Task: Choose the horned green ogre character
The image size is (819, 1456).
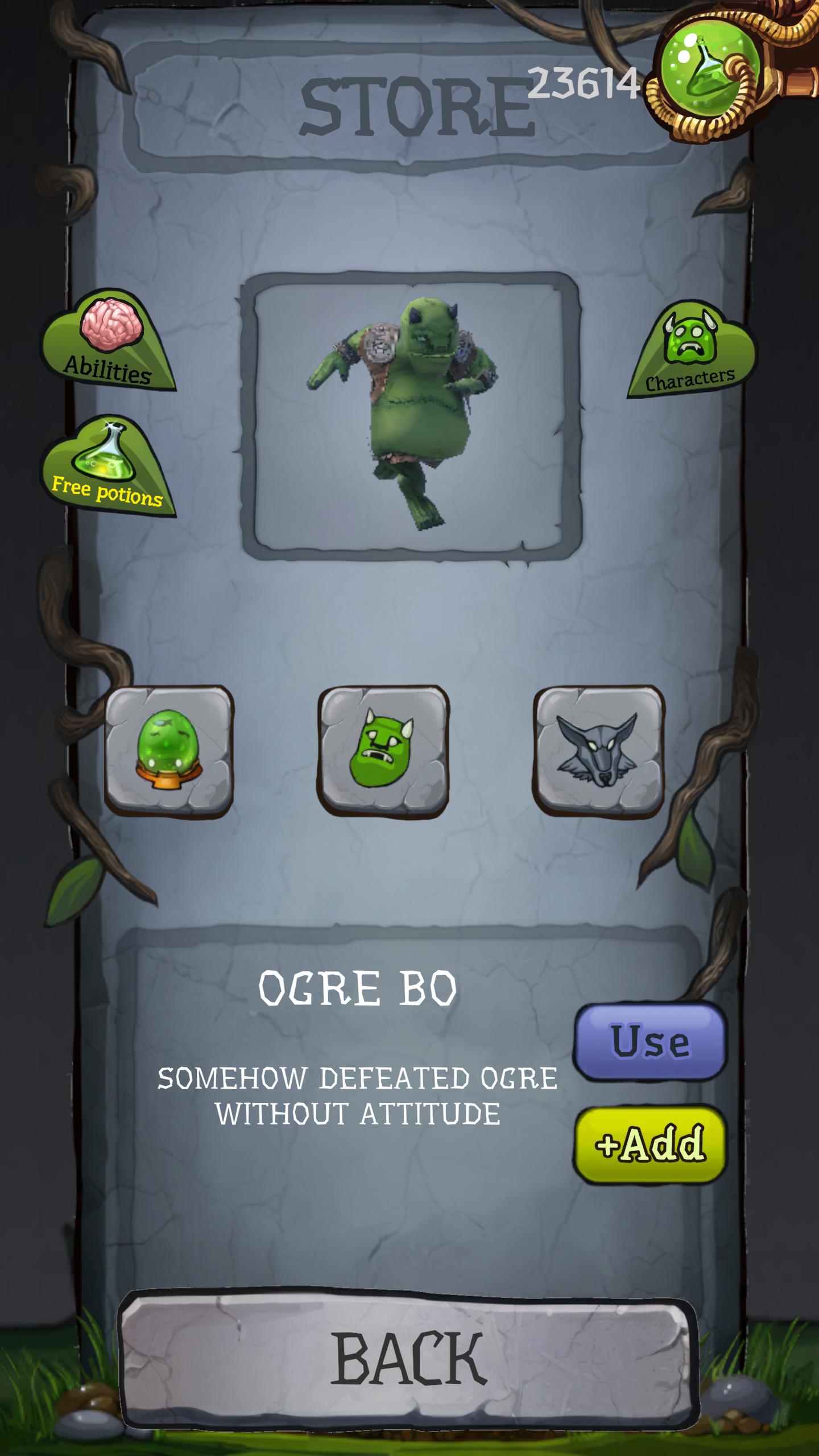Action: [383, 750]
